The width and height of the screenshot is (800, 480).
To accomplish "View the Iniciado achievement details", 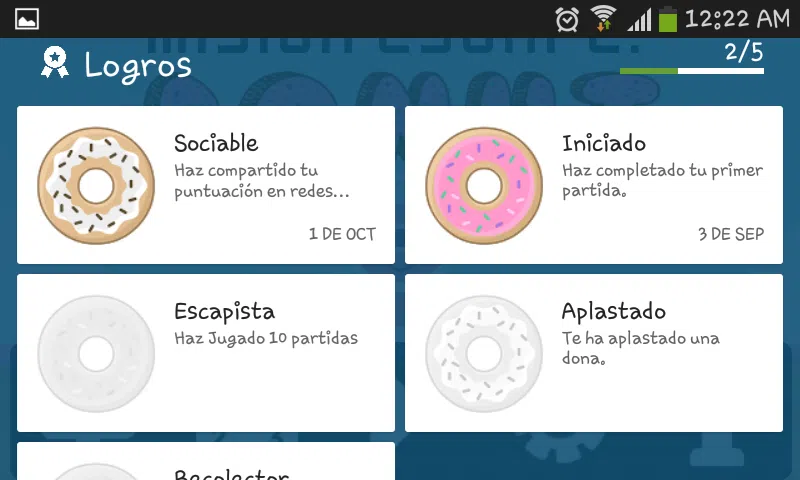I will point(593,185).
